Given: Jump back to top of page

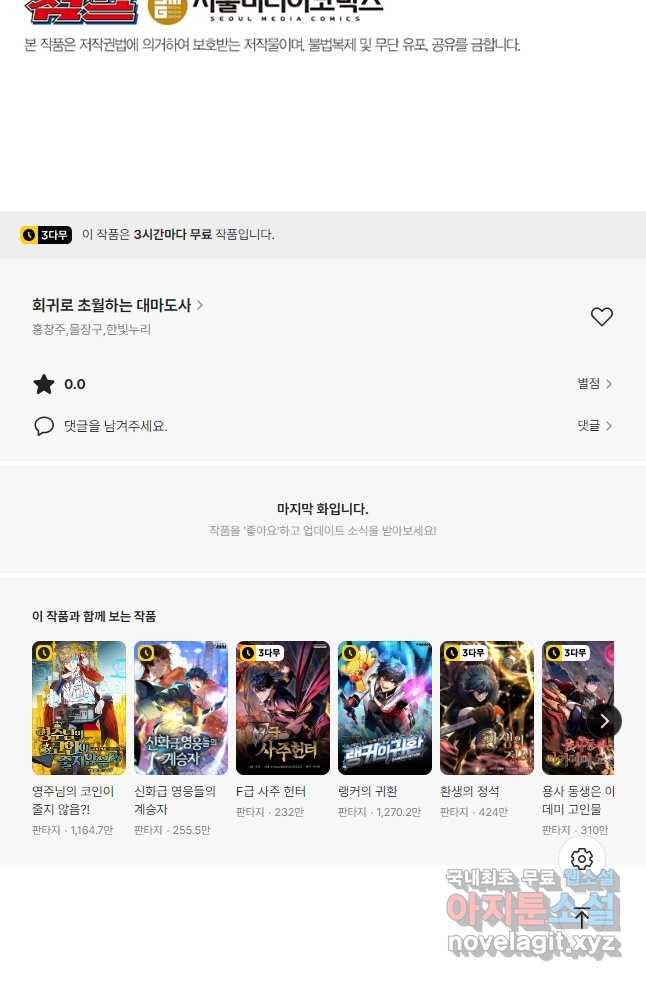Looking at the screenshot, I should [x=582, y=917].
